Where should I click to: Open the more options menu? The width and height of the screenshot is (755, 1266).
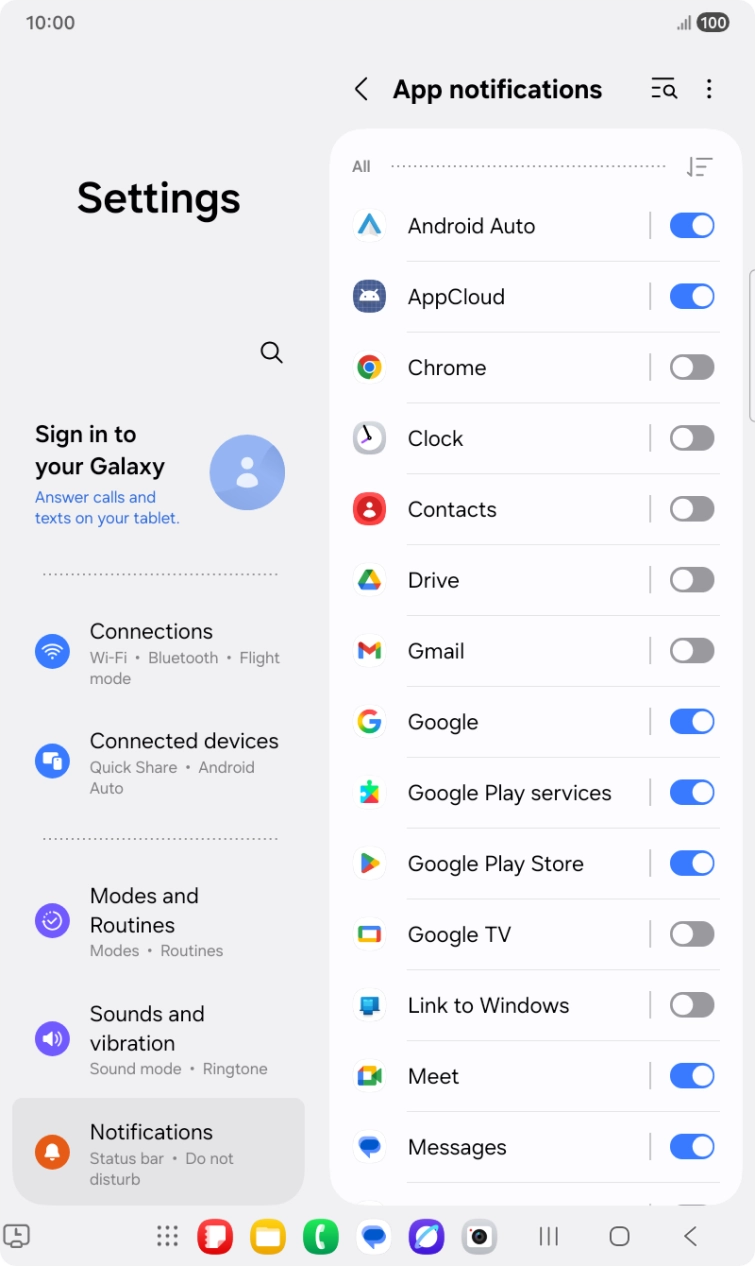click(x=709, y=89)
